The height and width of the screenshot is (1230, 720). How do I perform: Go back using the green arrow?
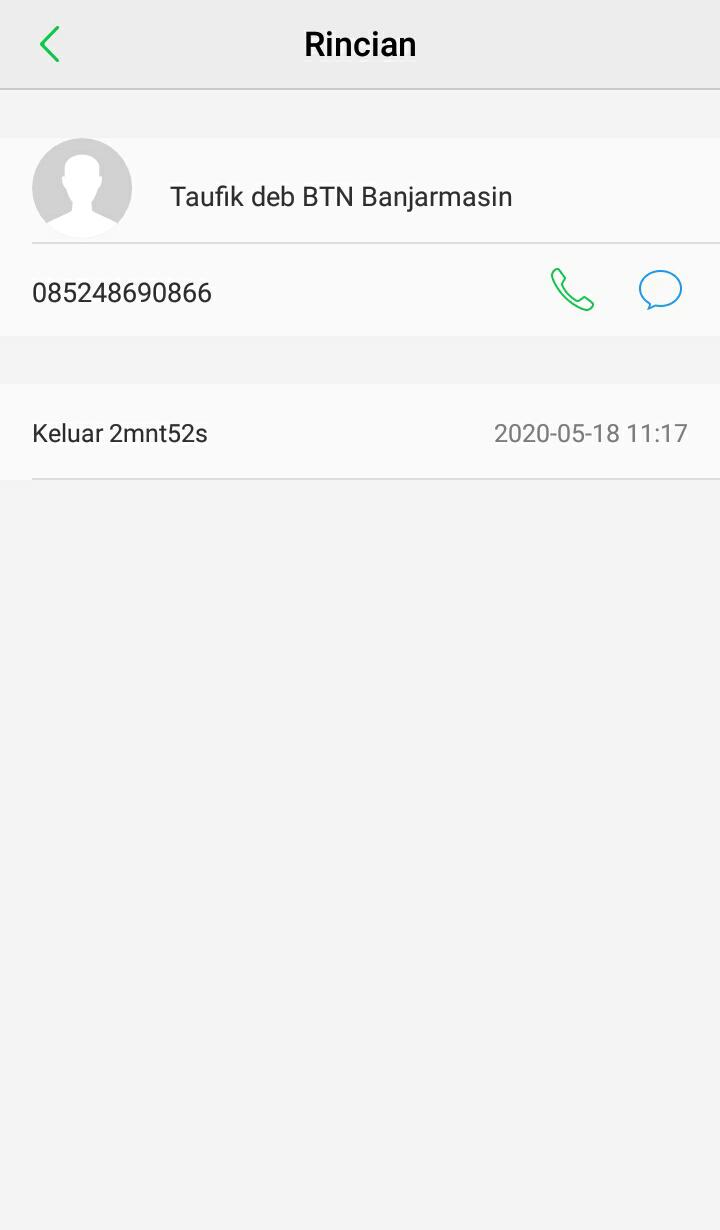(50, 45)
